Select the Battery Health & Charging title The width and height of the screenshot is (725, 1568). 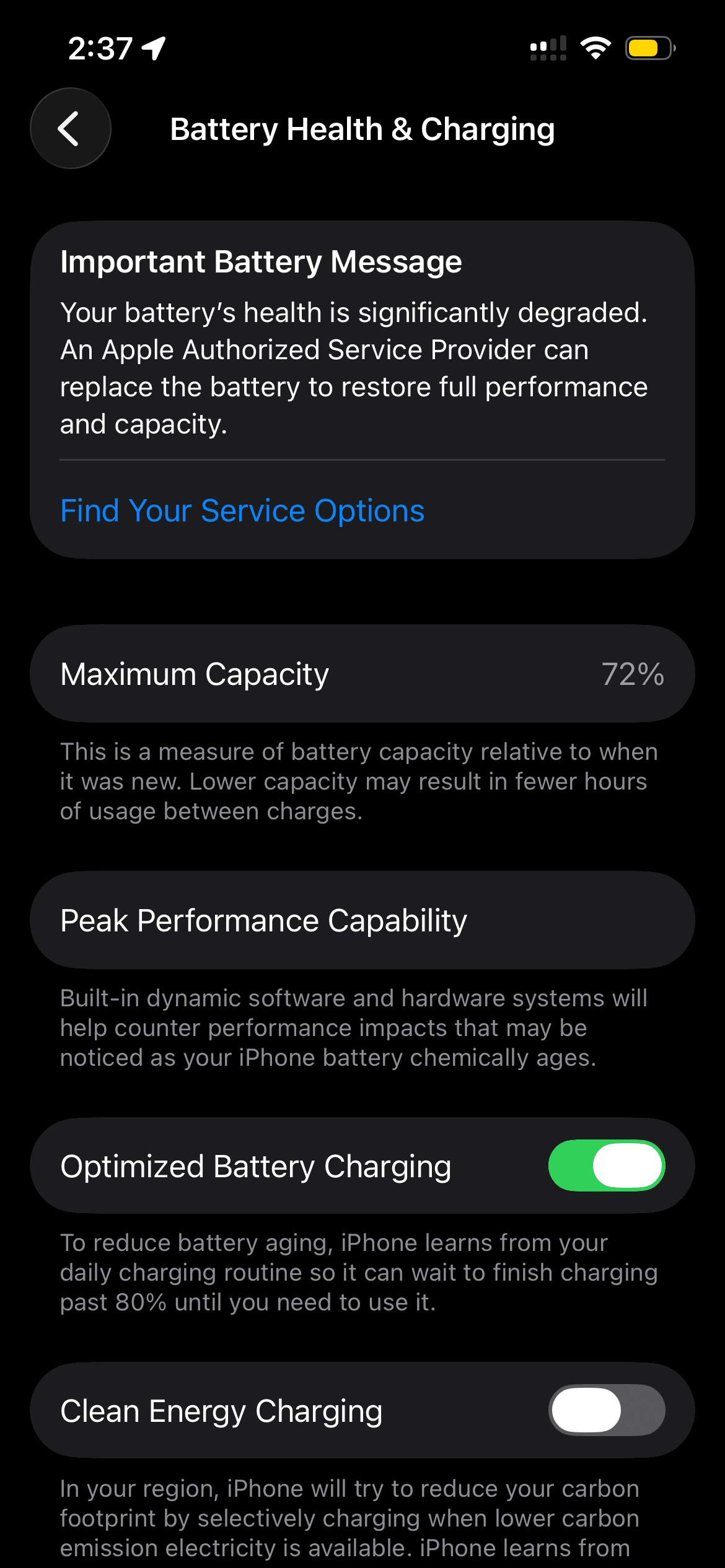(362, 129)
